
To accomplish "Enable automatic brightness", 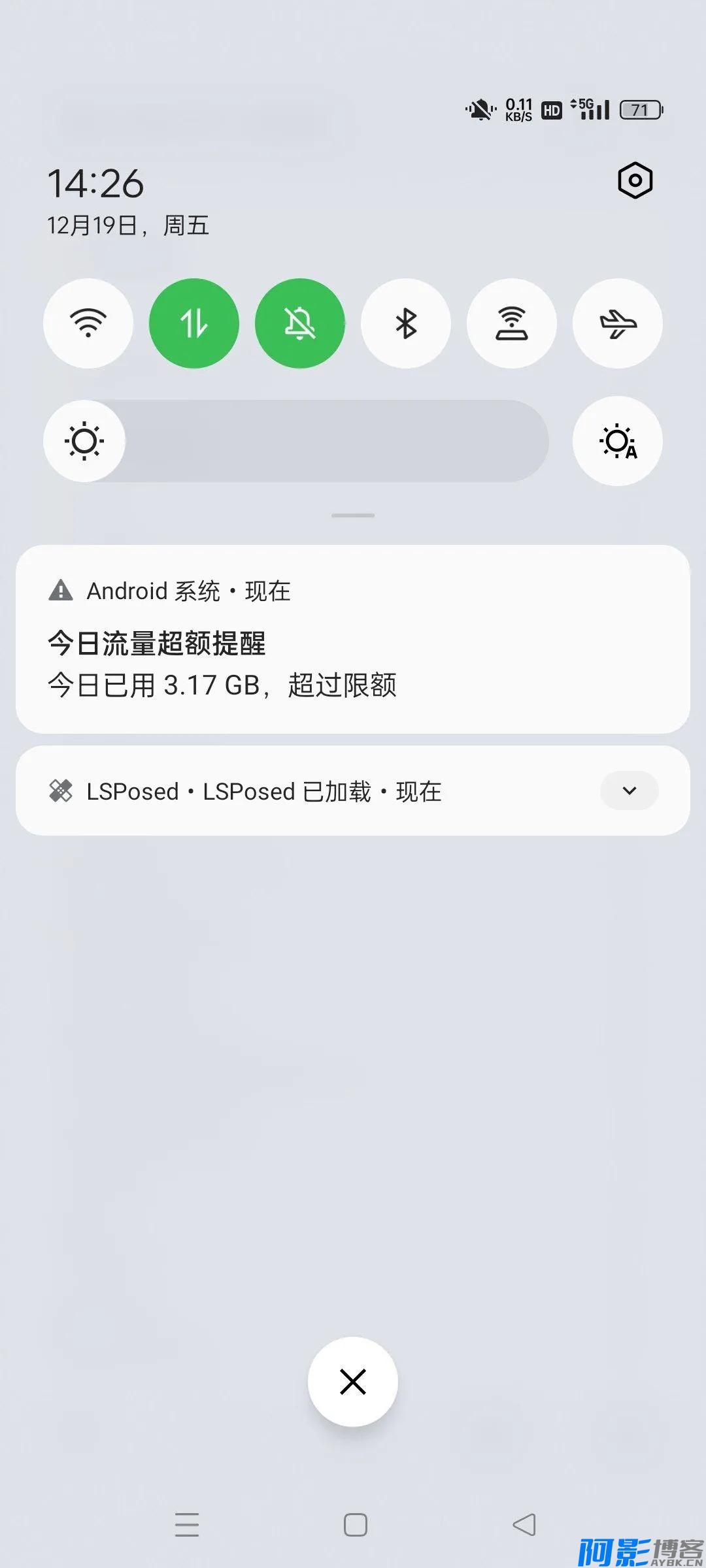I will [x=617, y=441].
